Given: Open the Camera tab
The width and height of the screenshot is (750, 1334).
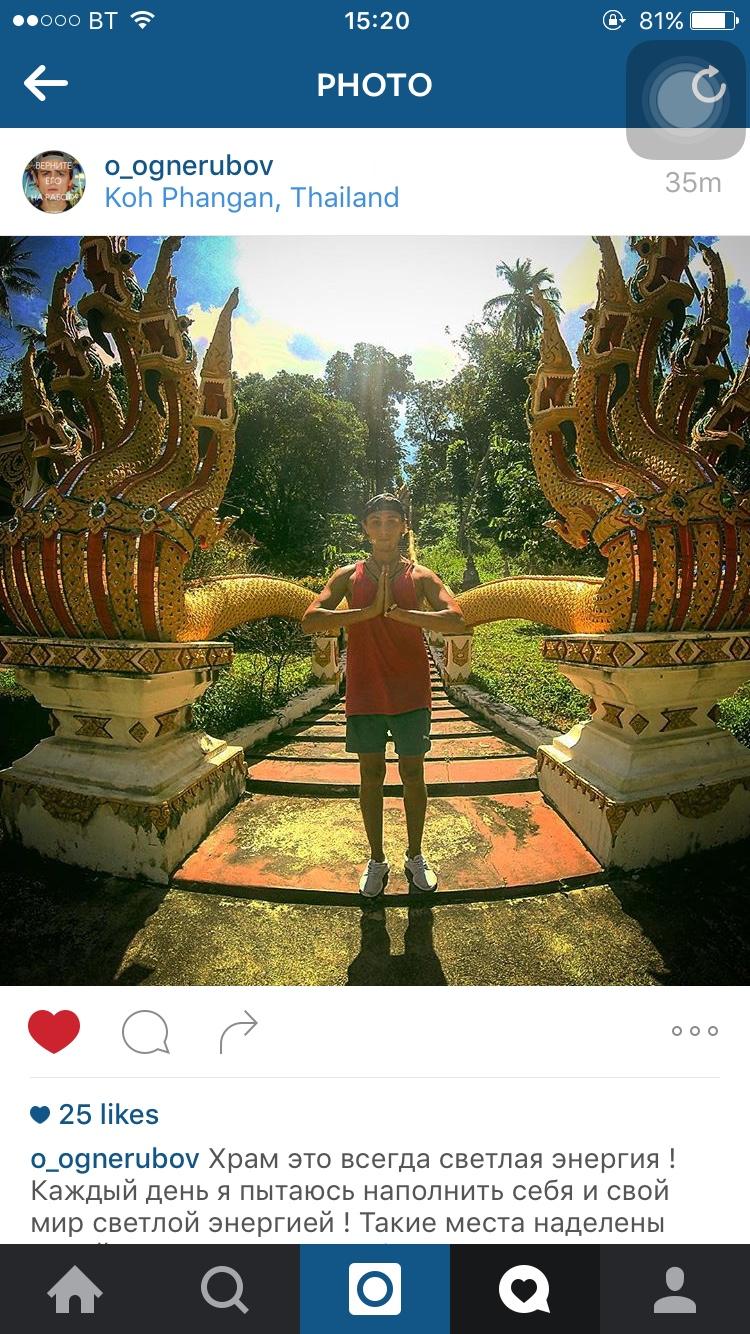Looking at the screenshot, I should tap(375, 1290).
